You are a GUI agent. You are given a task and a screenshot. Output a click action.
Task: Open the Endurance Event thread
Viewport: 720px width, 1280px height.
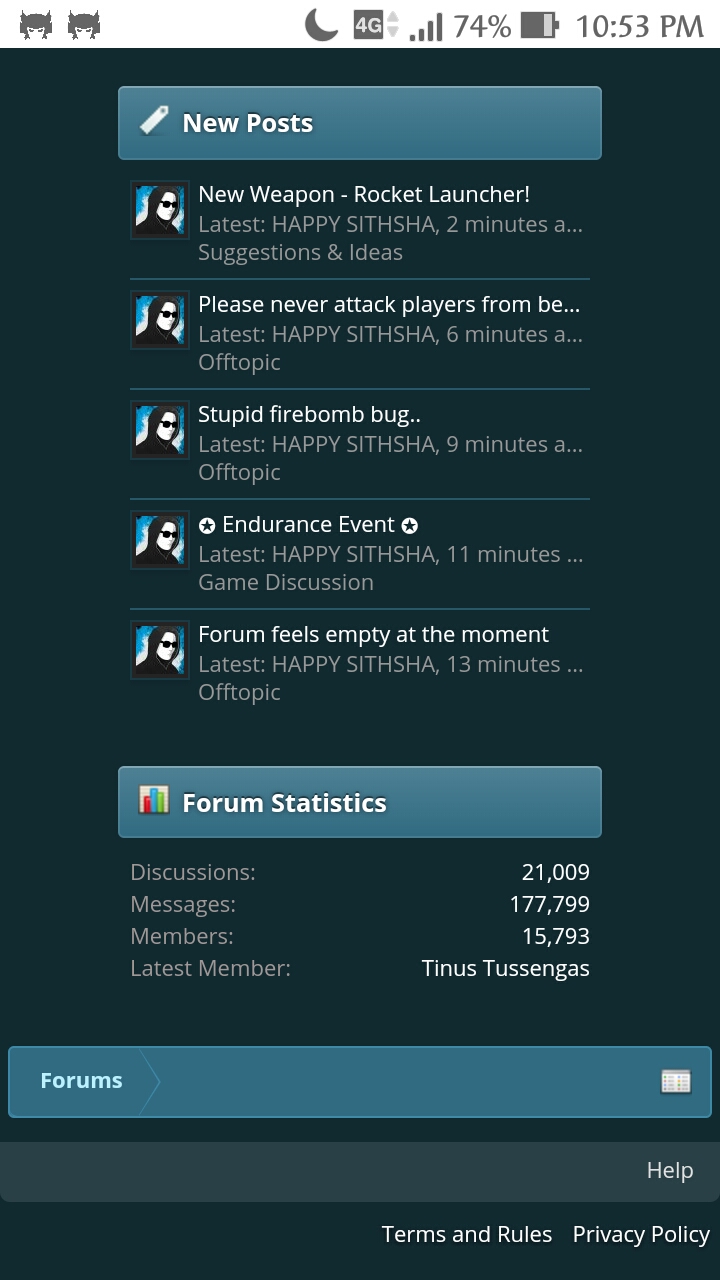tap(308, 524)
